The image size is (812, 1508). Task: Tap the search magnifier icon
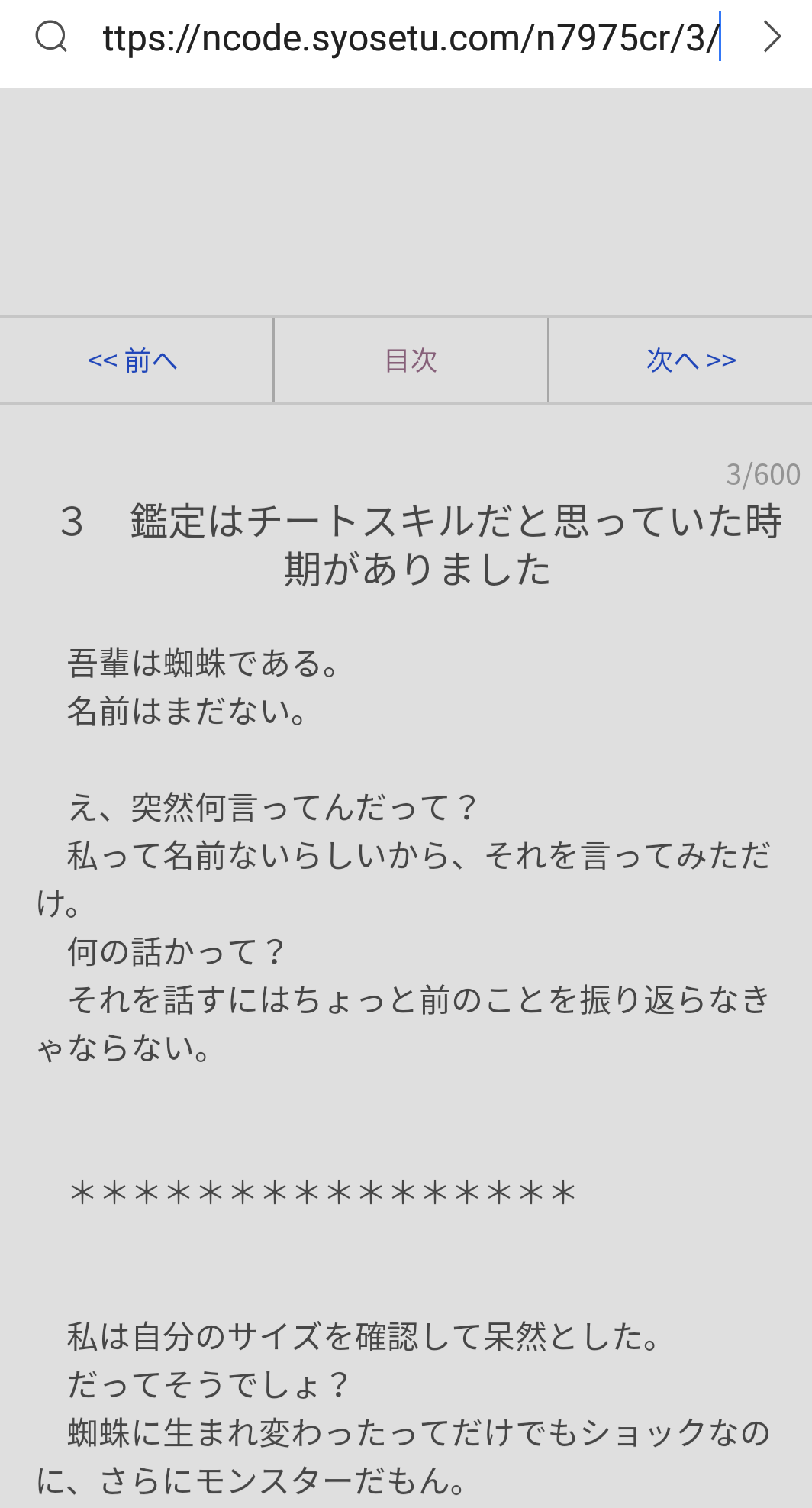(51, 37)
